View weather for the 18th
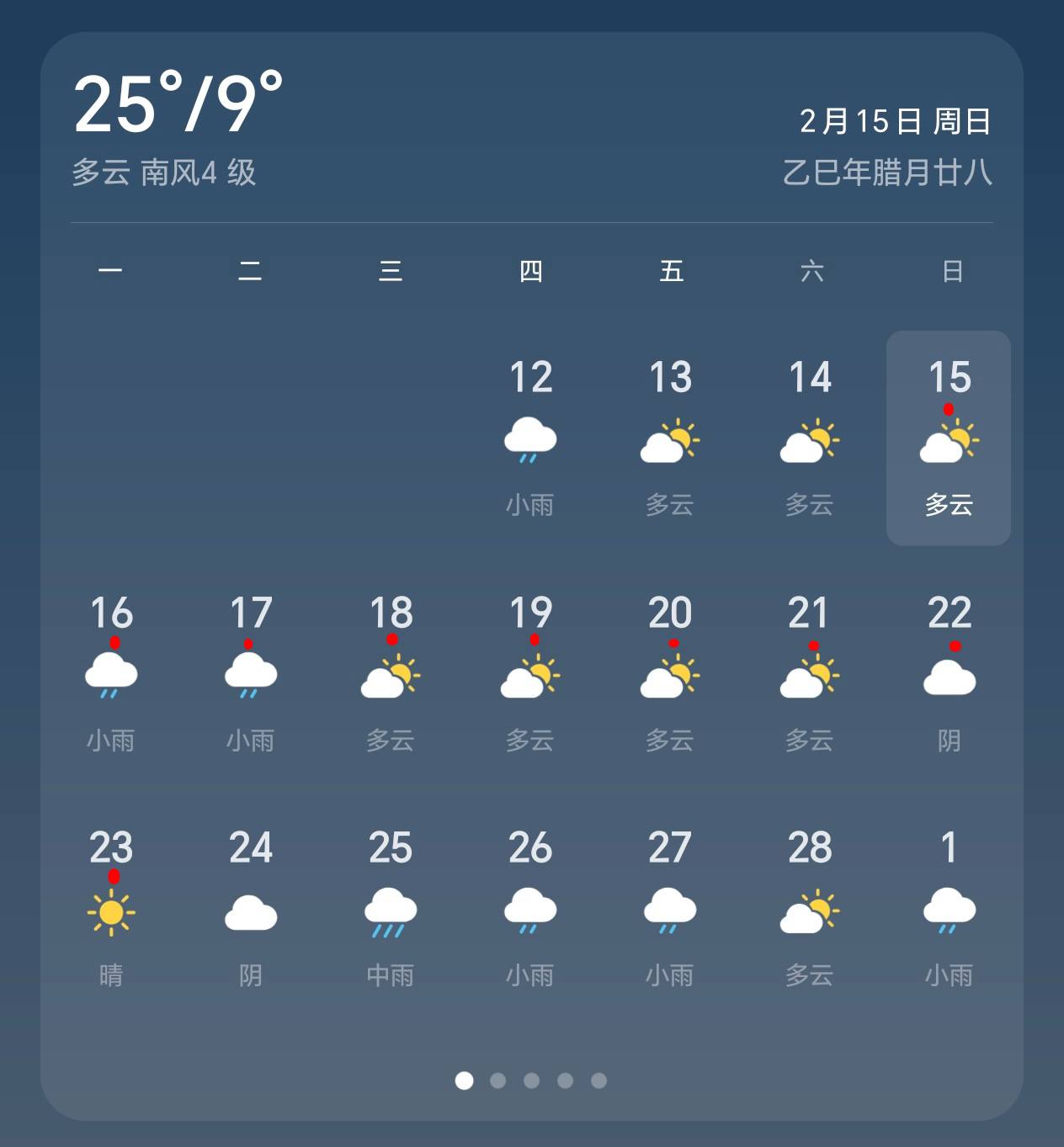This screenshot has width=1064, height=1147. [391, 673]
